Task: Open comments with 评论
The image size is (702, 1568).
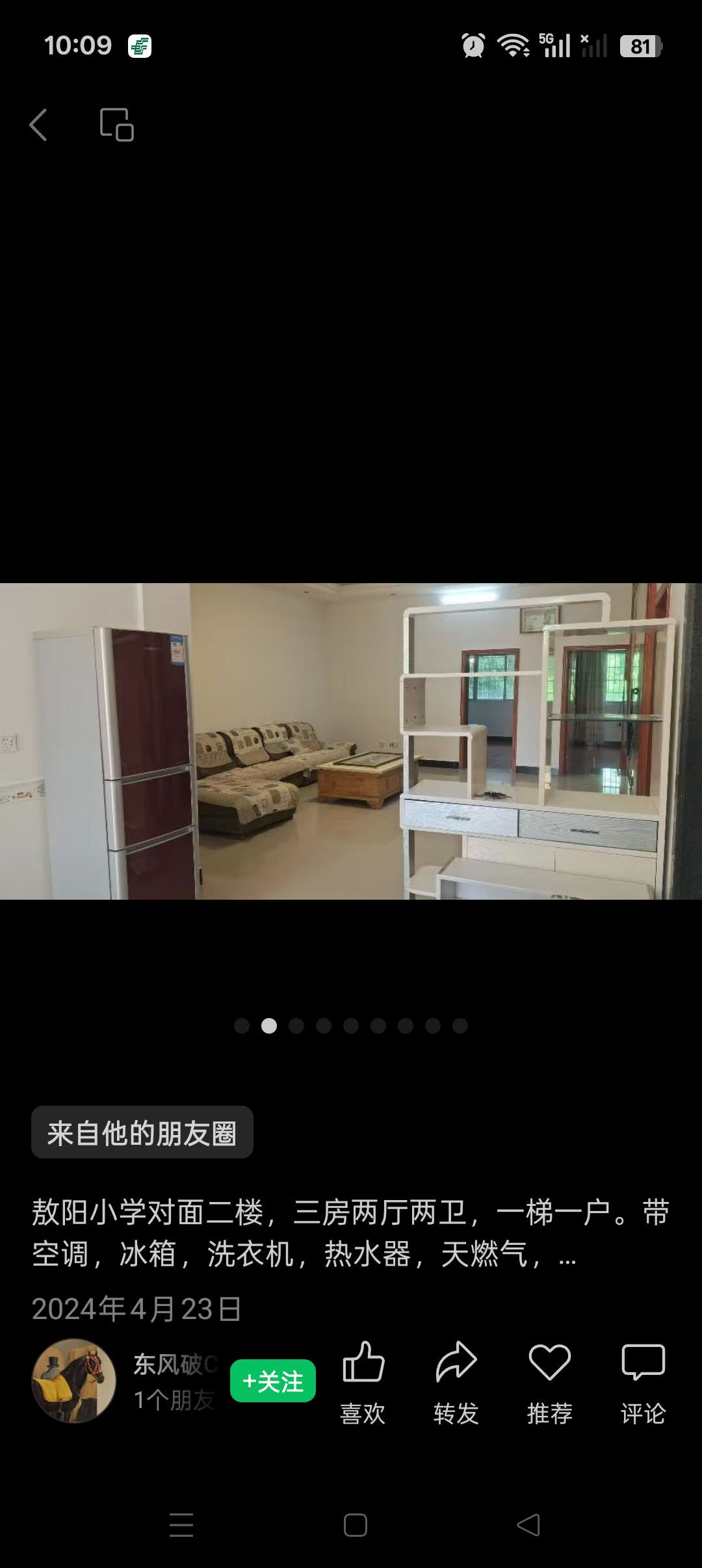Action: [x=643, y=1381]
